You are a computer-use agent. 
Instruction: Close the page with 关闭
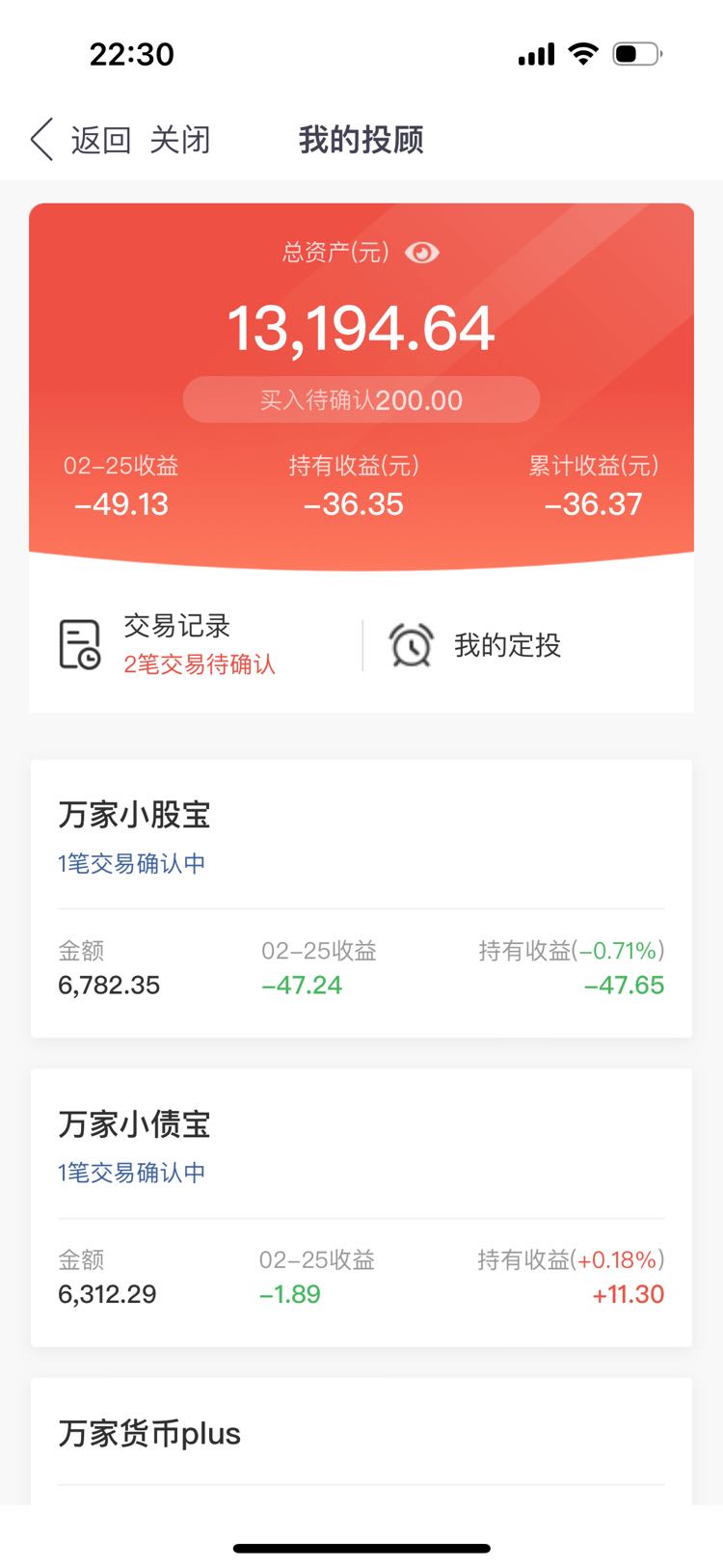[x=180, y=140]
